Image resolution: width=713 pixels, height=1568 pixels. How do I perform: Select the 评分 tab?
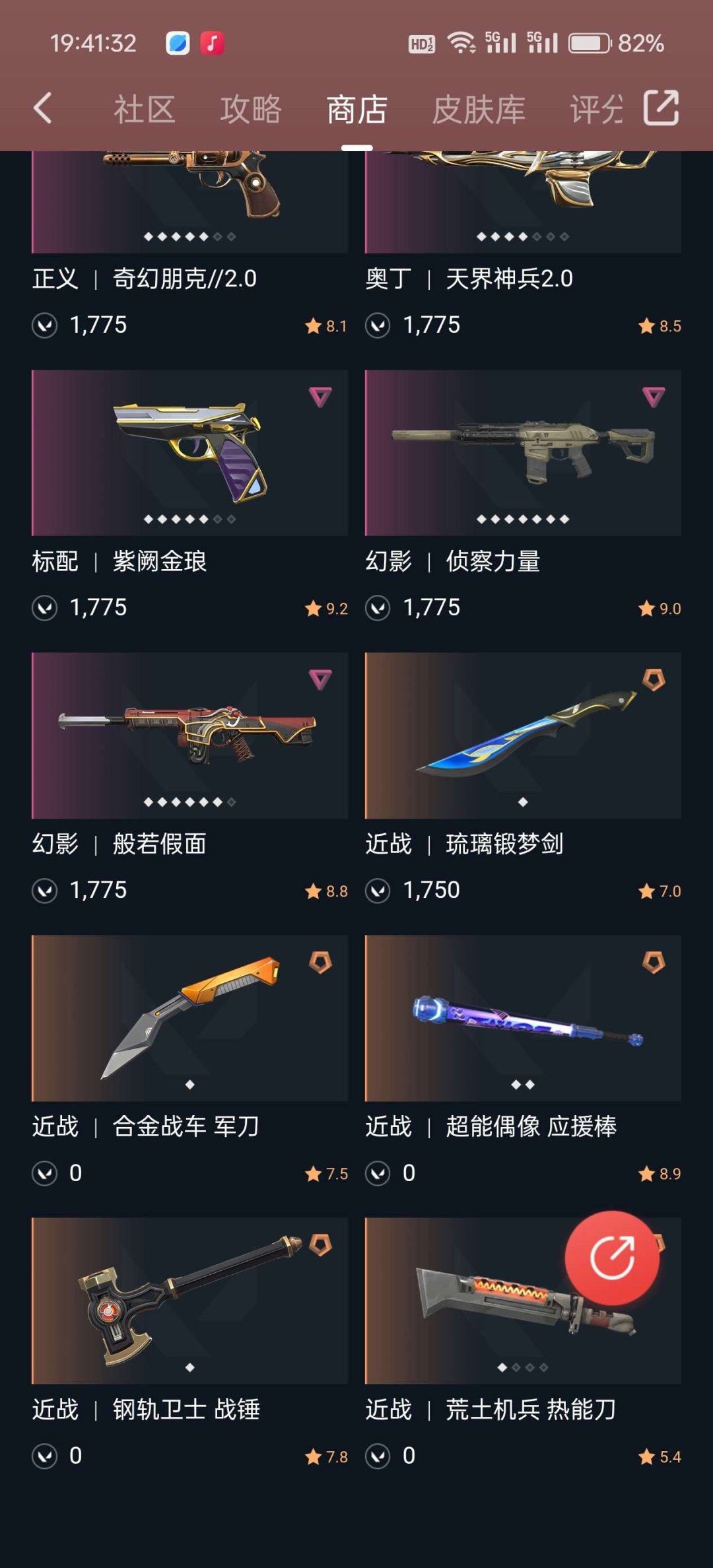pyautogui.click(x=595, y=110)
